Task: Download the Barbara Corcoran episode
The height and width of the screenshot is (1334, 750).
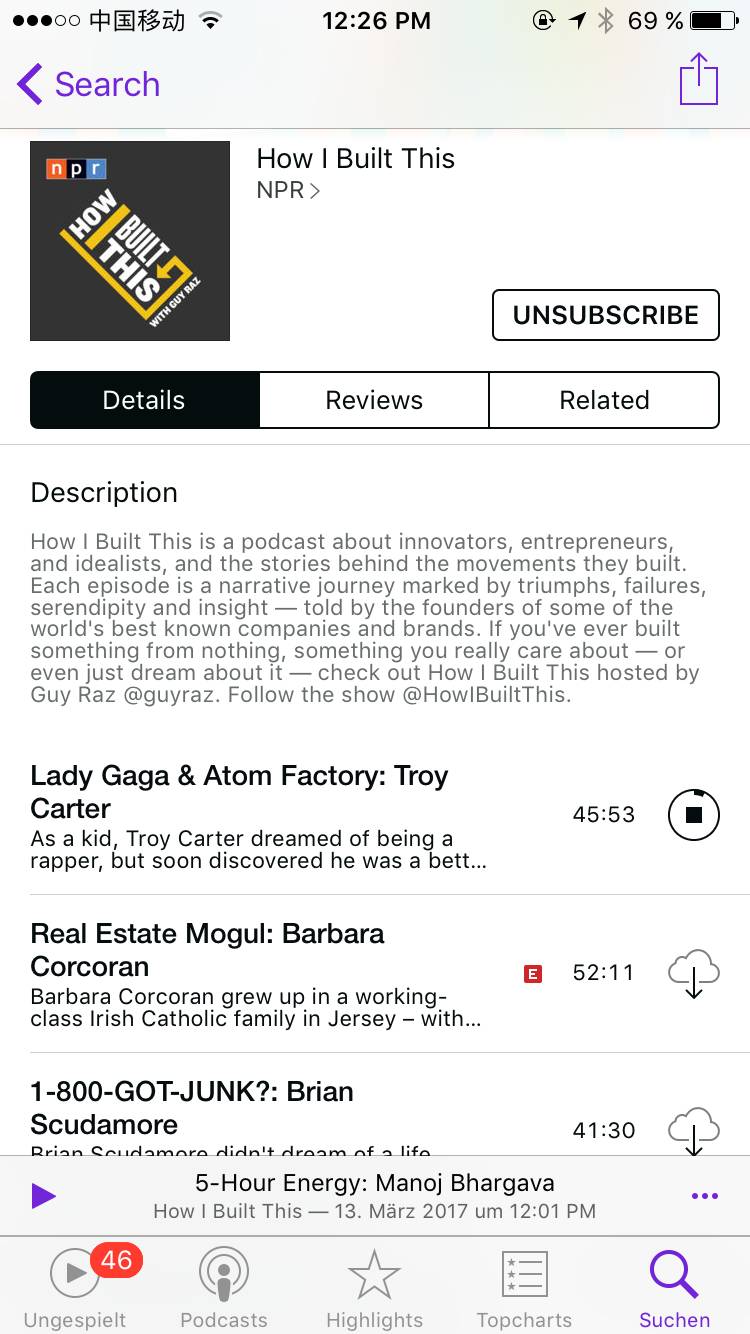Action: click(694, 973)
